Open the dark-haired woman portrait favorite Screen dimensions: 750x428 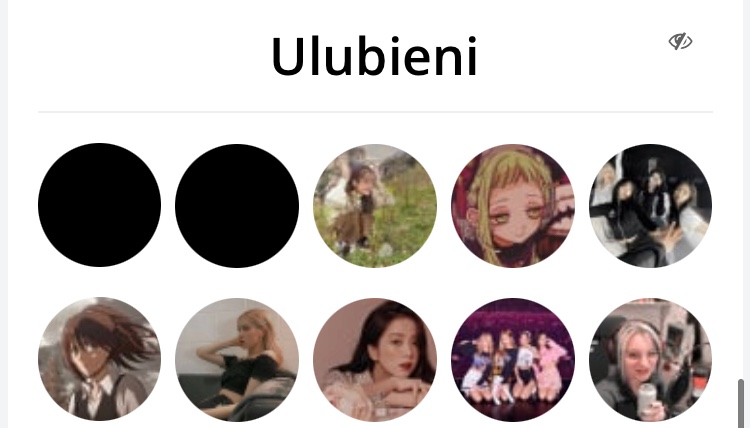375,359
